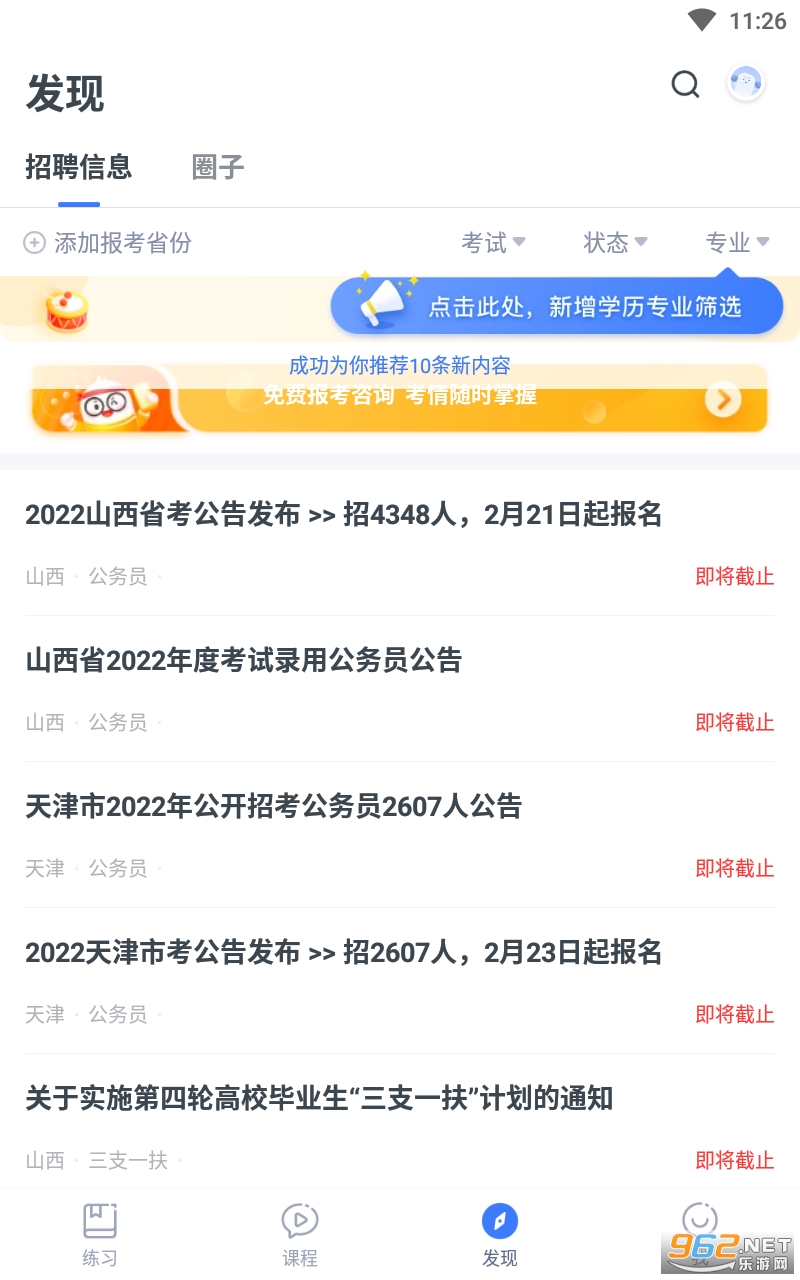Go to the 课程 tab
Image resolution: width=800 pixels, height=1280 pixels.
point(300,1235)
